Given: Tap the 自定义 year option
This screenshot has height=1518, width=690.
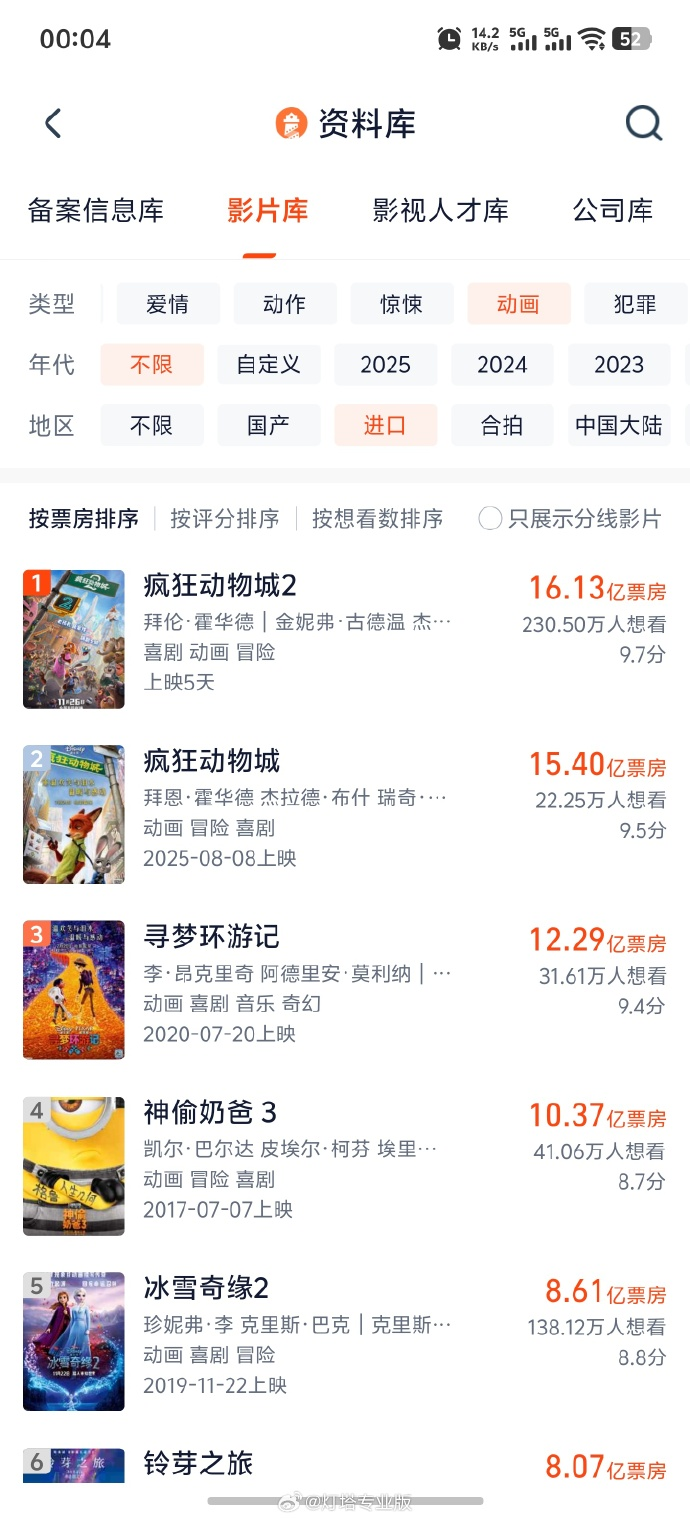Looking at the screenshot, I should coord(268,365).
